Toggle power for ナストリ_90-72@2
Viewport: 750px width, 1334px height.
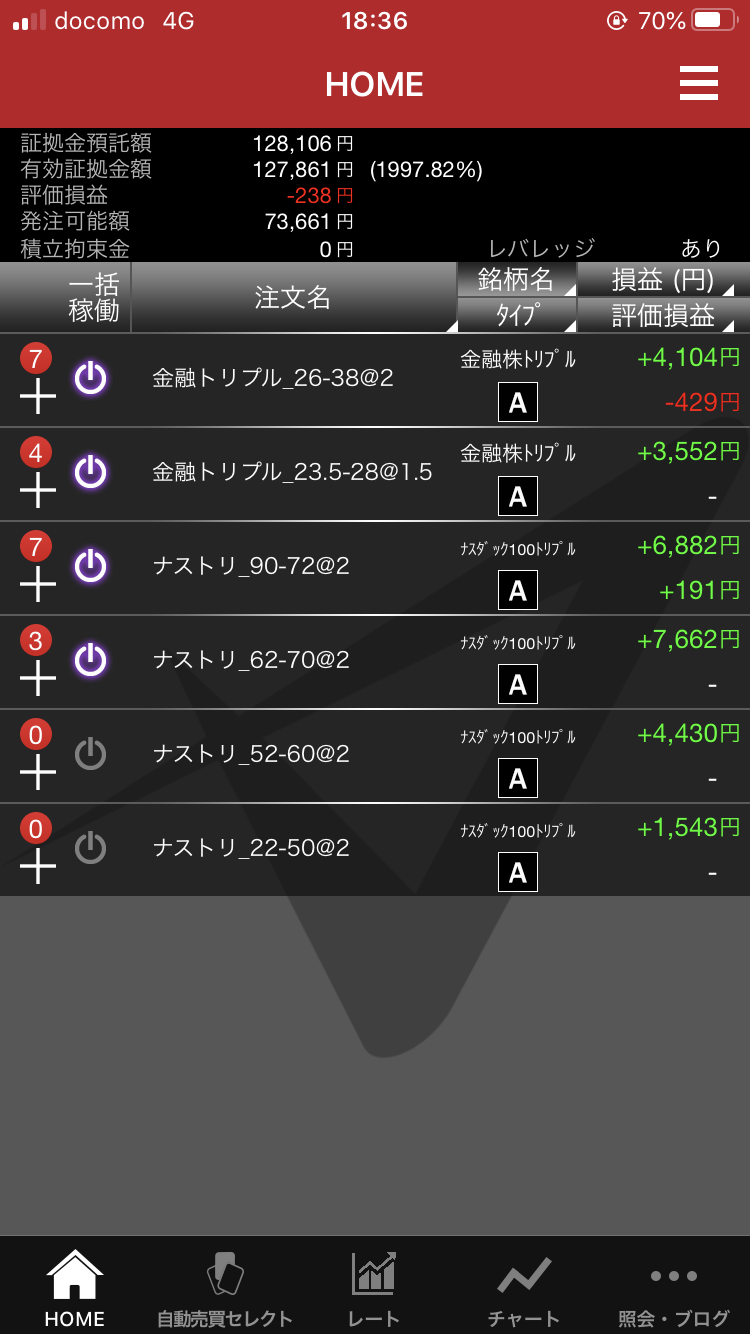coord(90,566)
